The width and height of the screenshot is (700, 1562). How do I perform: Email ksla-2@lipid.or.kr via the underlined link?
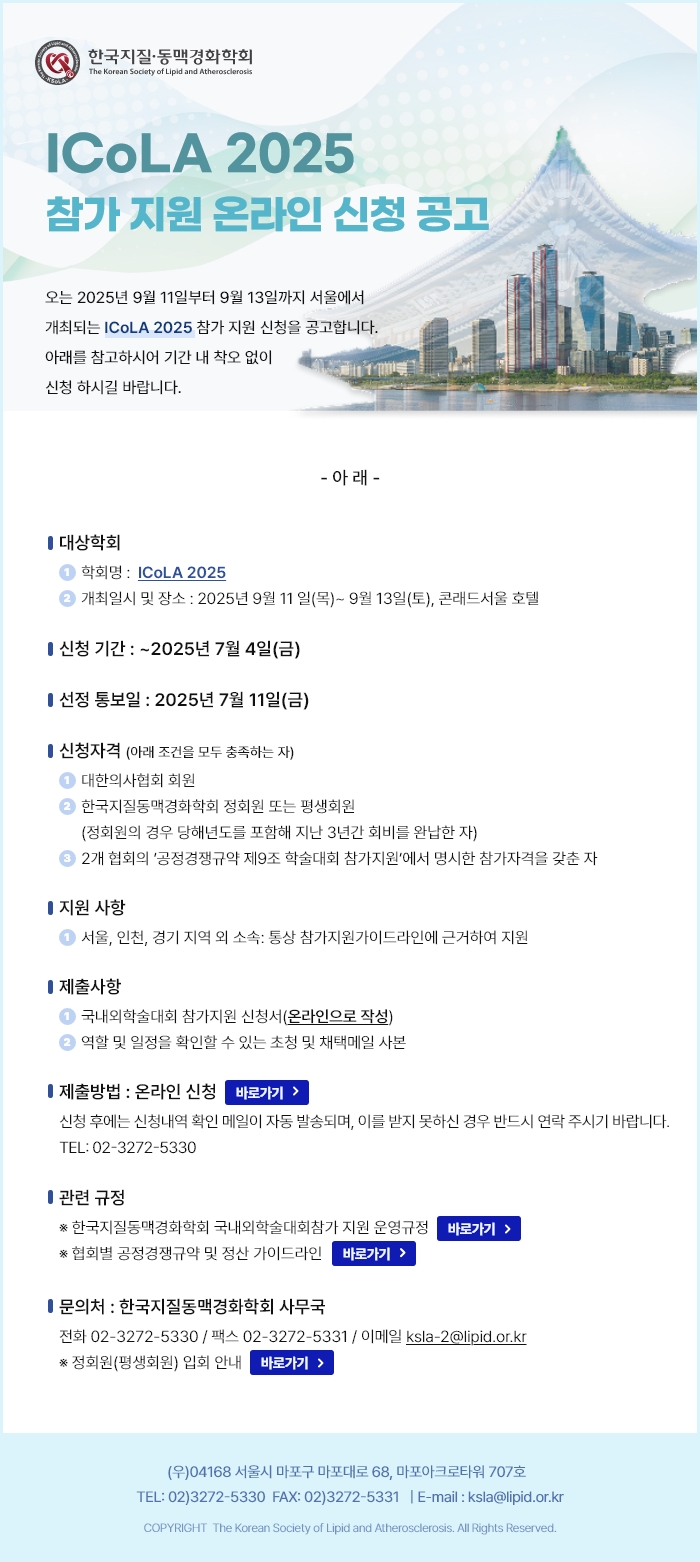point(466,1337)
